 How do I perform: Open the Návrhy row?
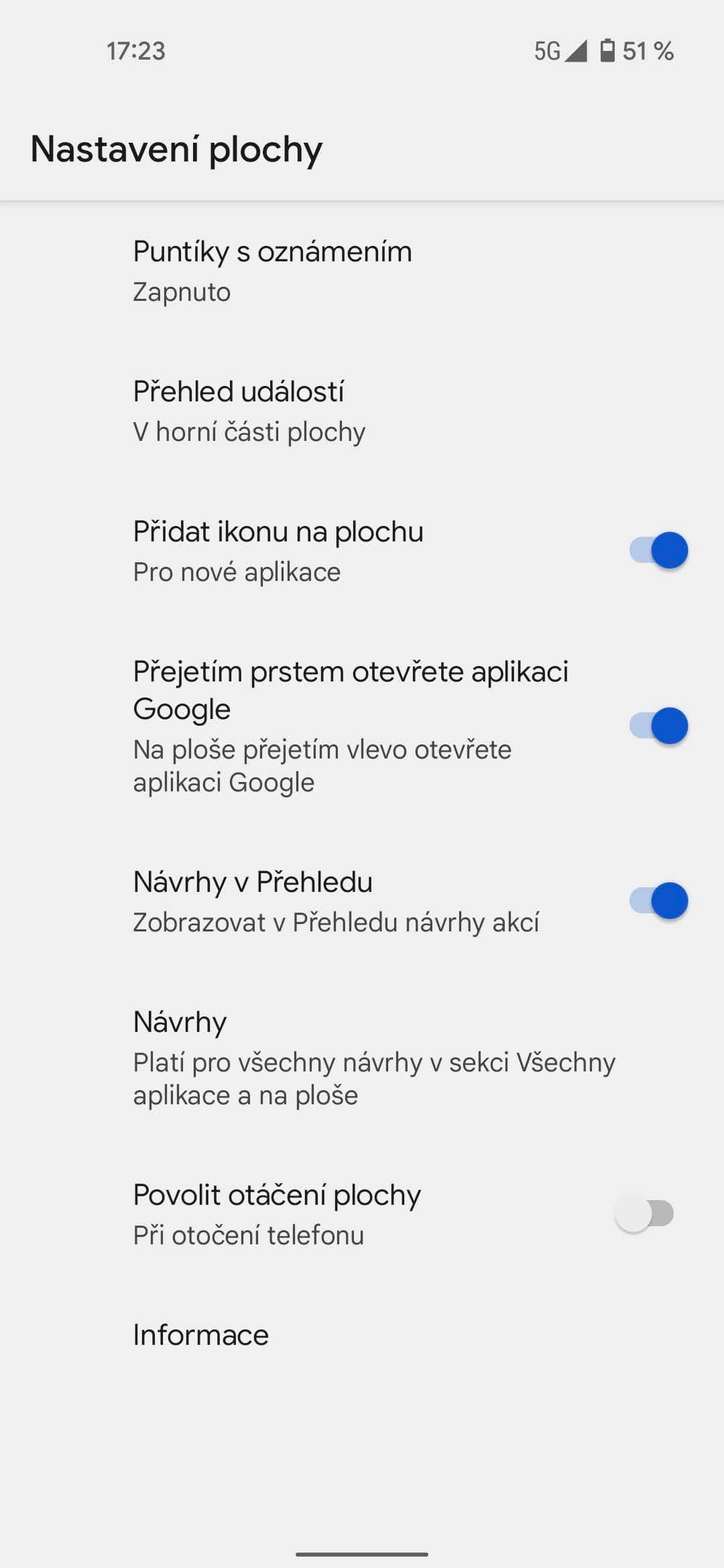[362, 1057]
